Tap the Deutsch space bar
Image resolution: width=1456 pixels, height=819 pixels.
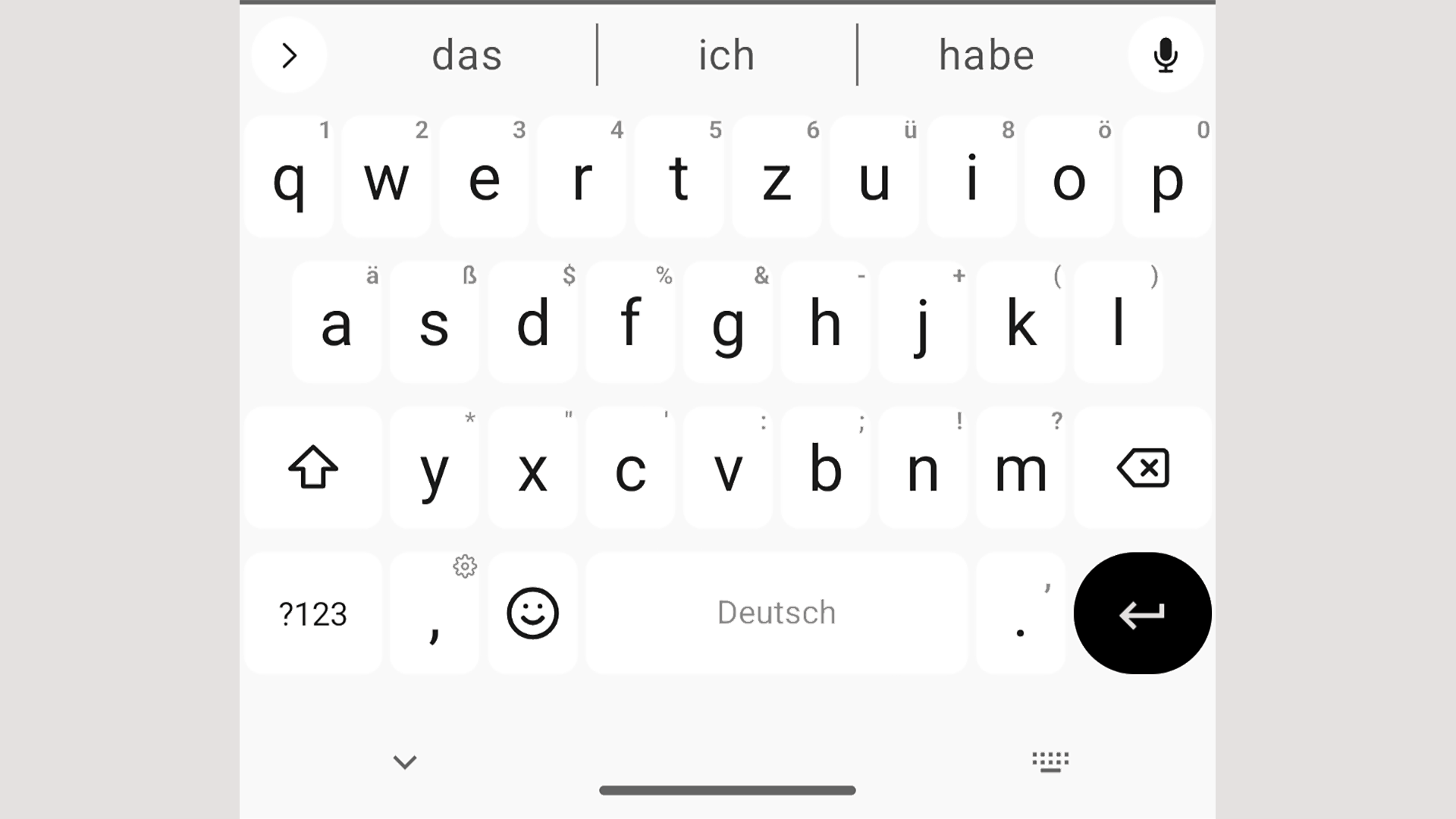(777, 613)
